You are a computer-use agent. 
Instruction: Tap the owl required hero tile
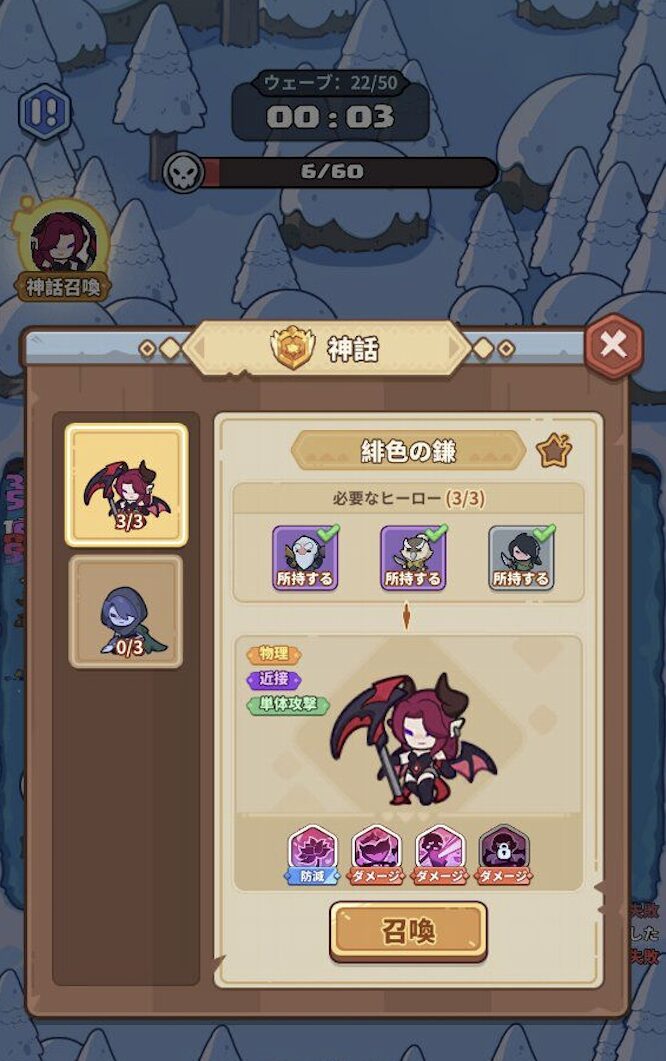[x=413, y=557]
